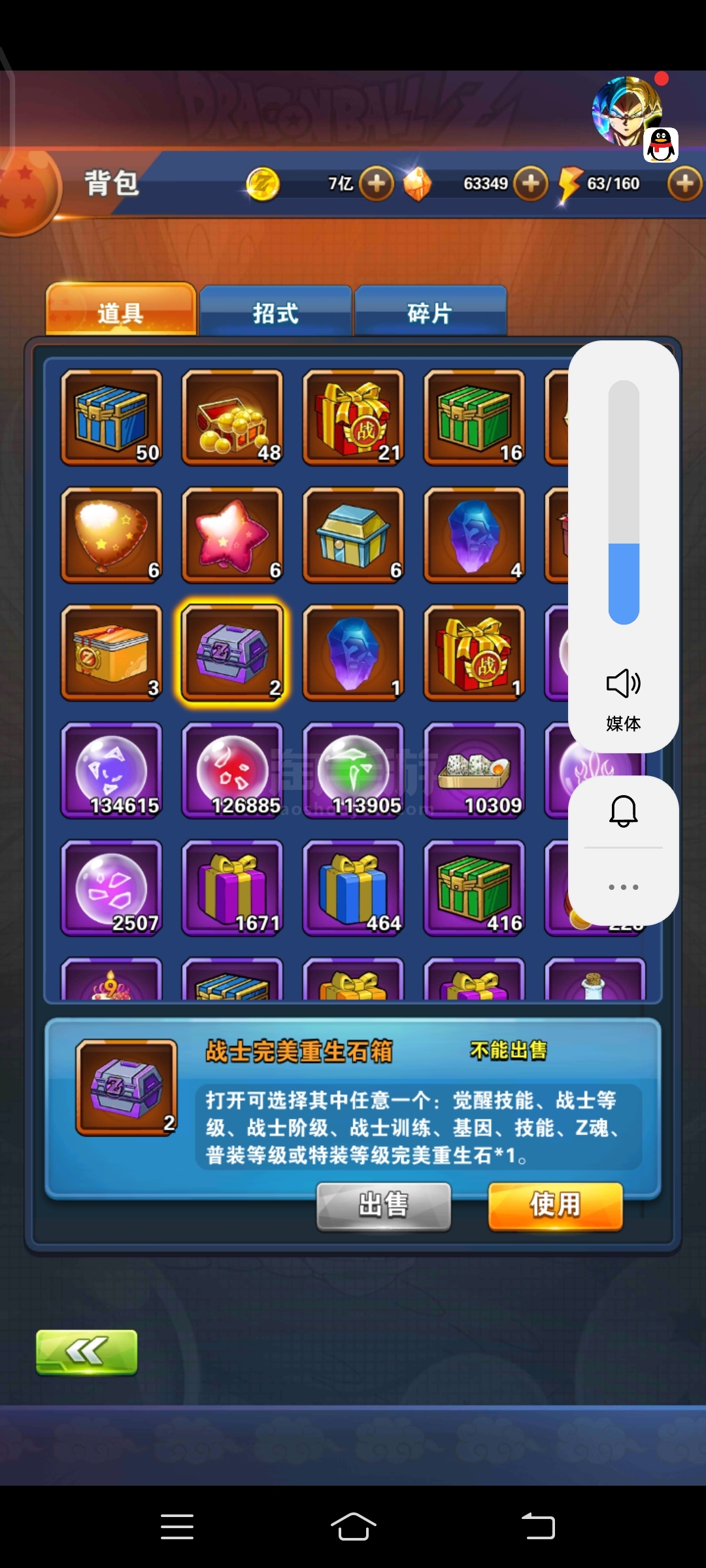This screenshot has width=706, height=1568.
Task: Select the blue chest item with 50
Action: [x=112, y=417]
